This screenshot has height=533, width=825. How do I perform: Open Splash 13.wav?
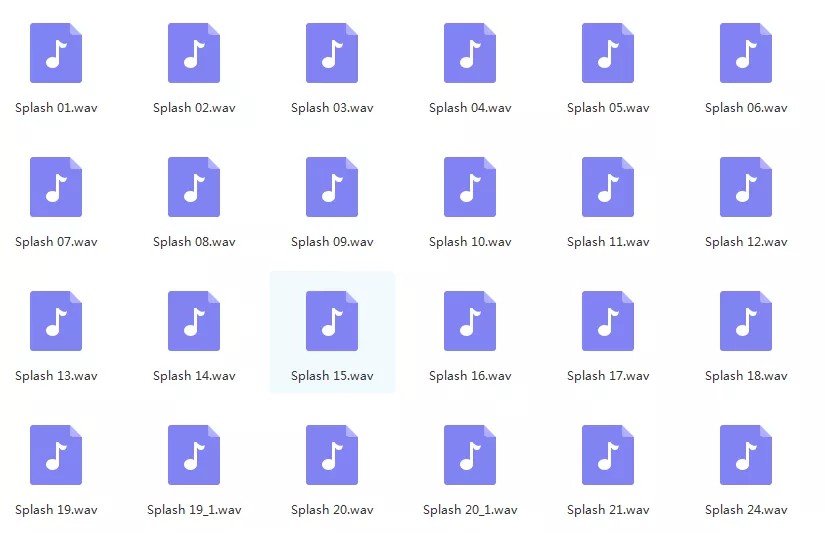[x=56, y=321]
